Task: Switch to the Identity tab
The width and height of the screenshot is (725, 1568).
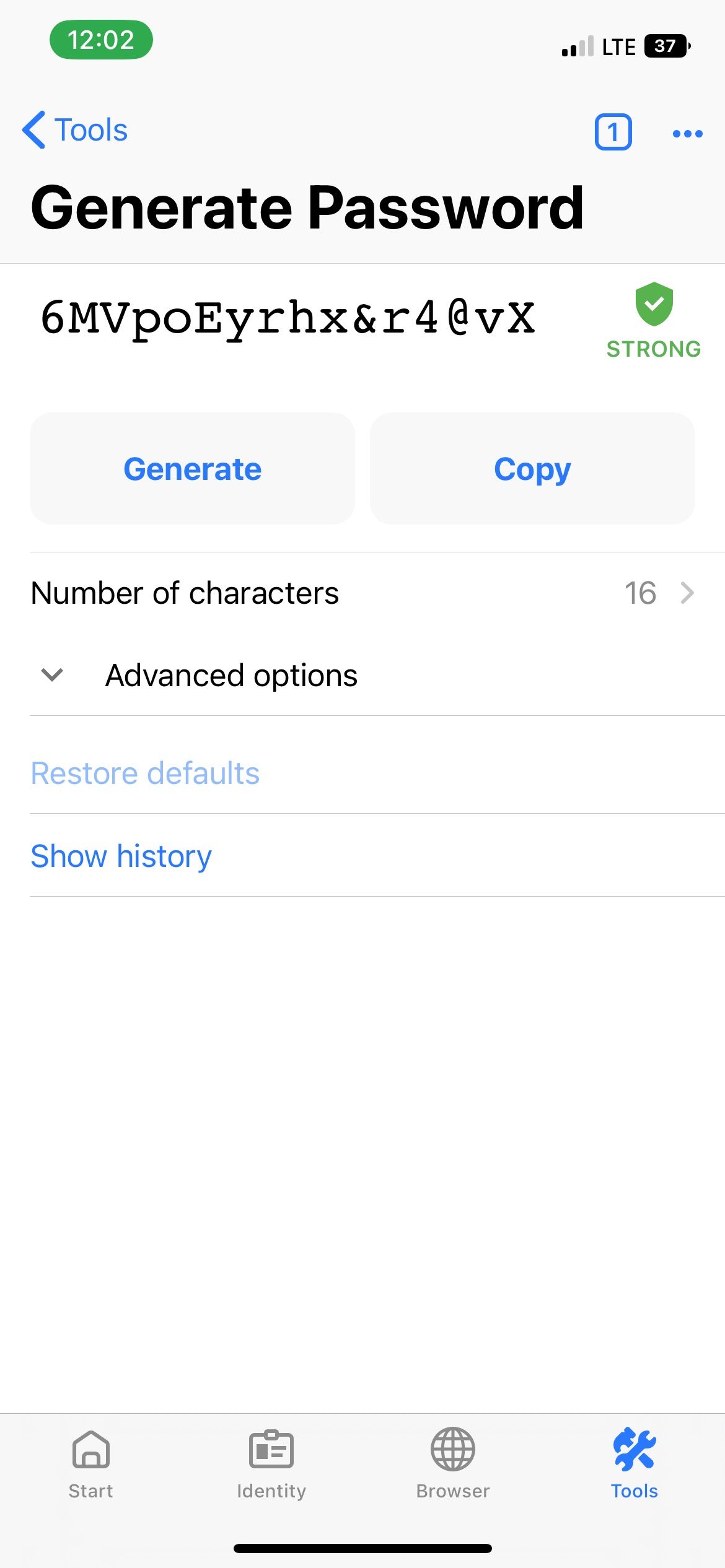Action: coord(271,1464)
